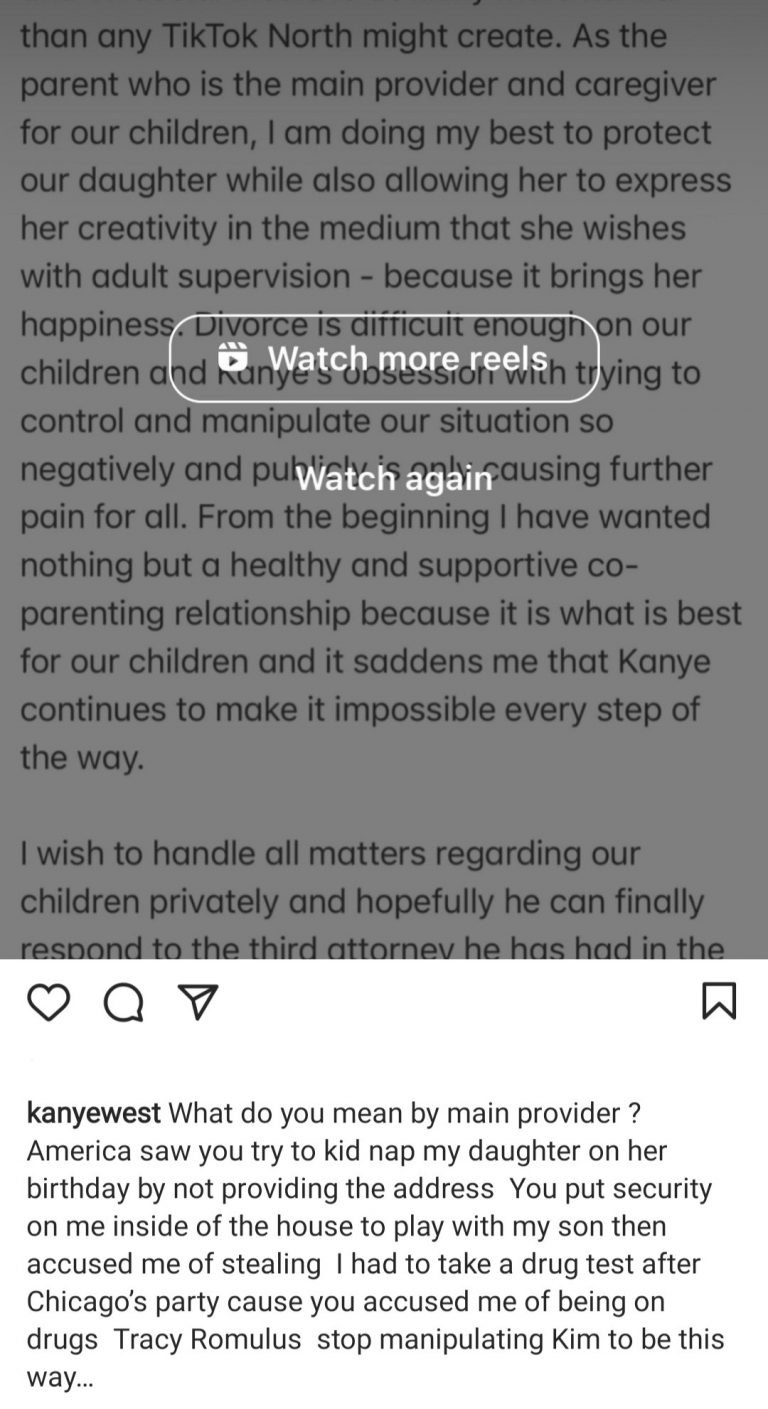
Task: Like this post with the heart icon
Action: point(48,1002)
